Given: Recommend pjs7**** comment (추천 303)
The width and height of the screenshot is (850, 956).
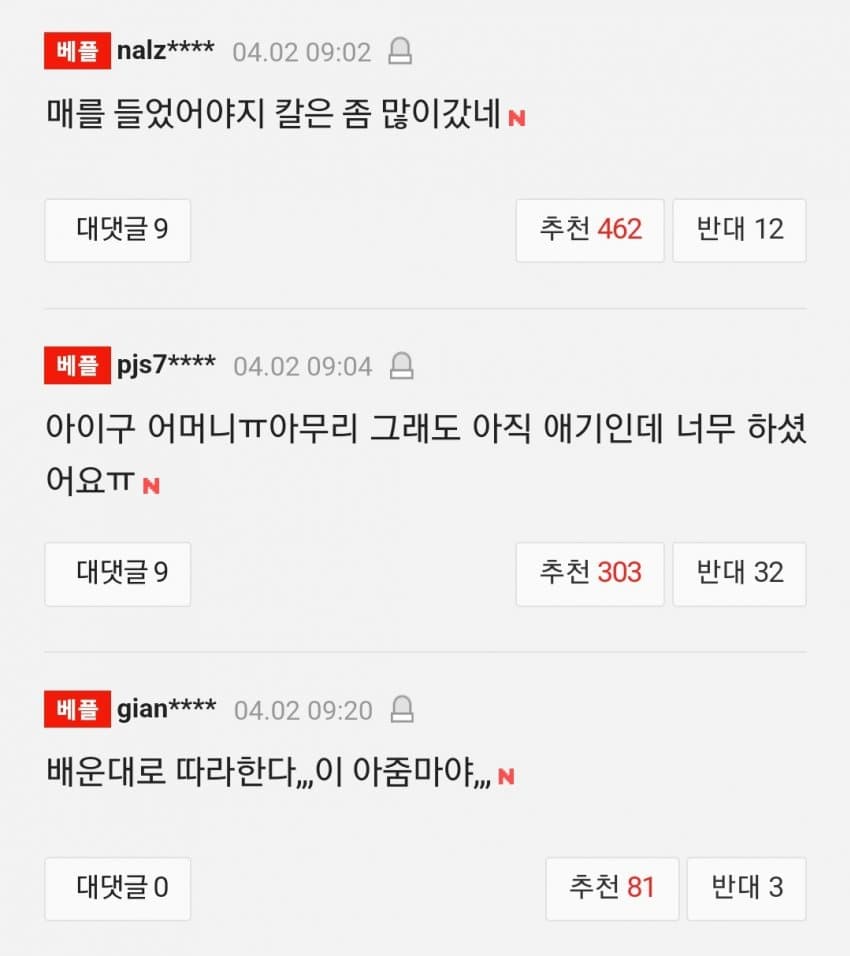Looking at the screenshot, I should [x=590, y=573].
